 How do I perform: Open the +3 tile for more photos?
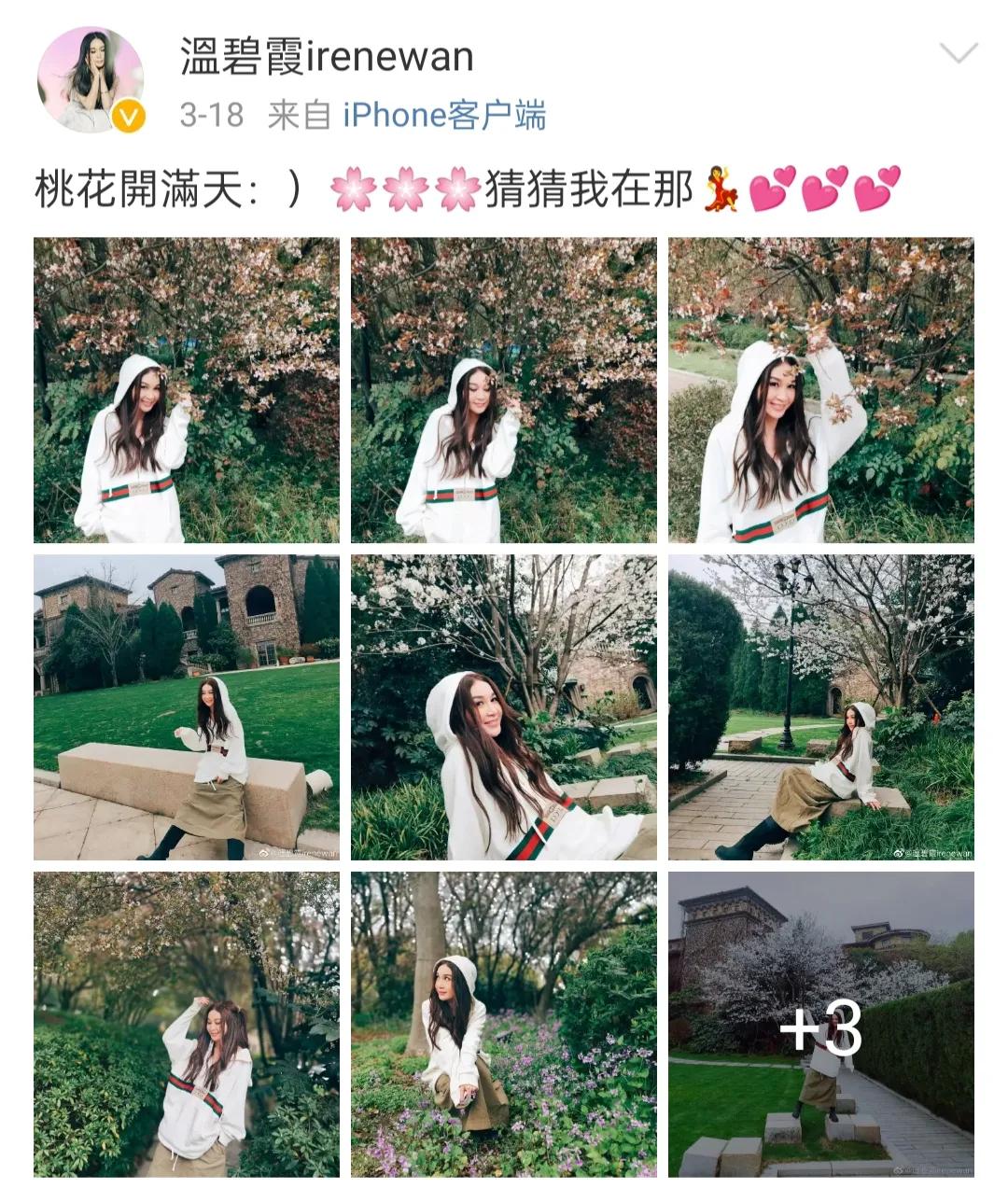(820, 1025)
